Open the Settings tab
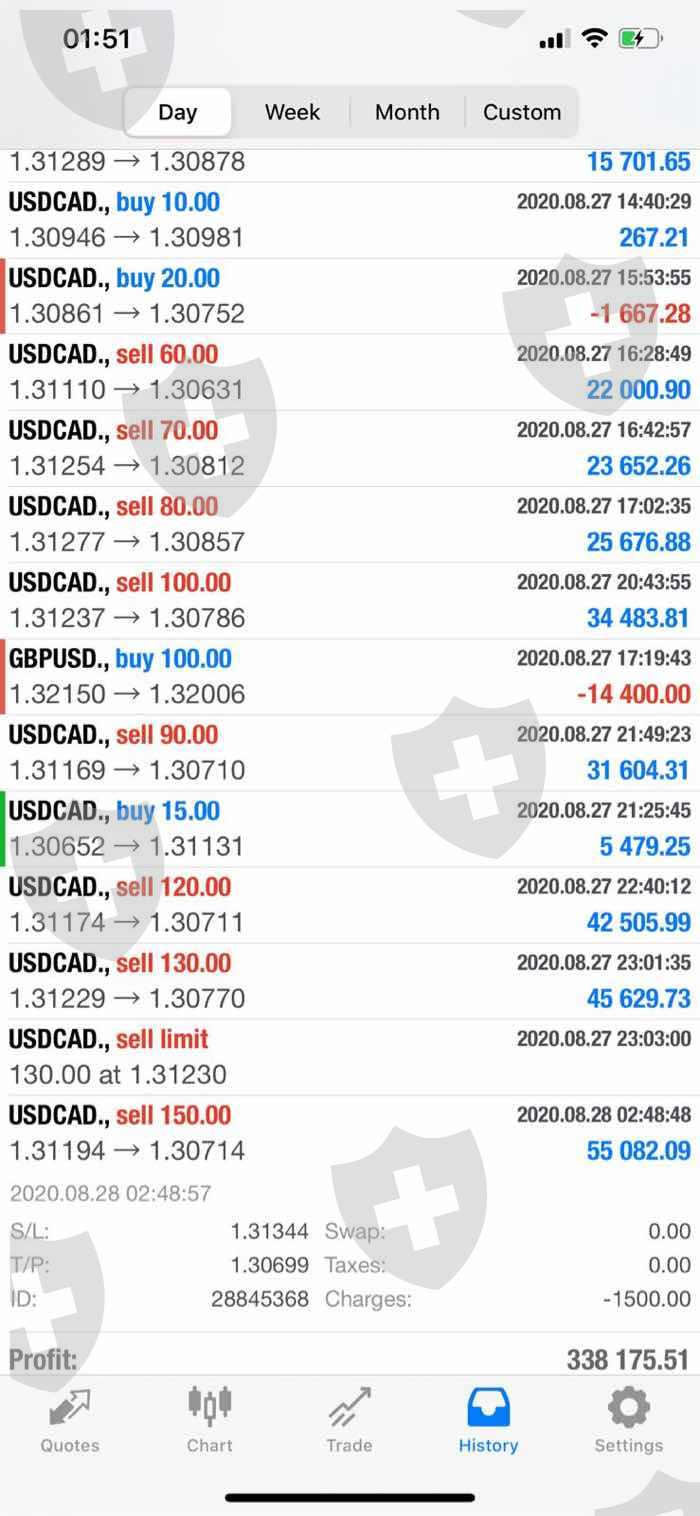Image resolution: width=700 pixels, height=1516 pixels. pos(628,1420)
